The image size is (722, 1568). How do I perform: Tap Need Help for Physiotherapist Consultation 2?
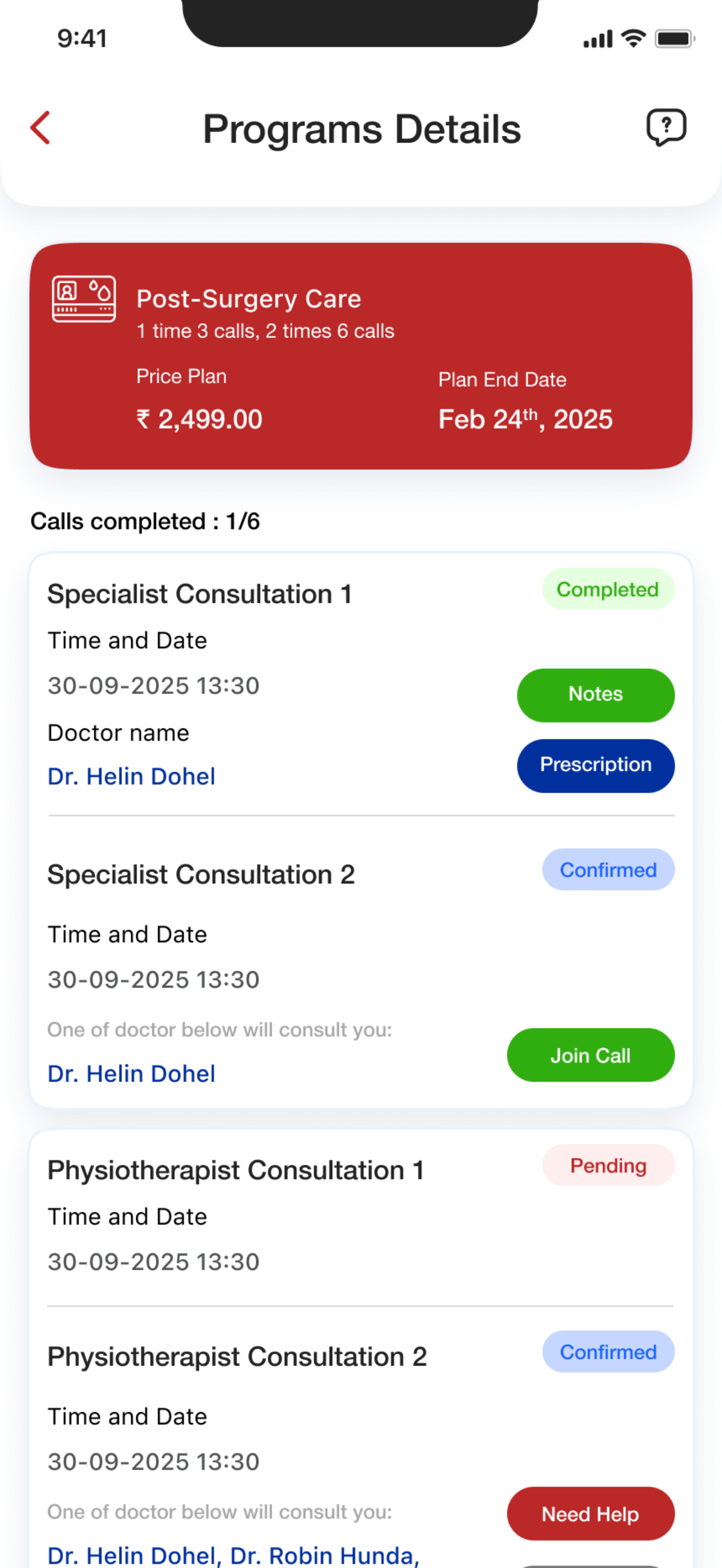591,1513
